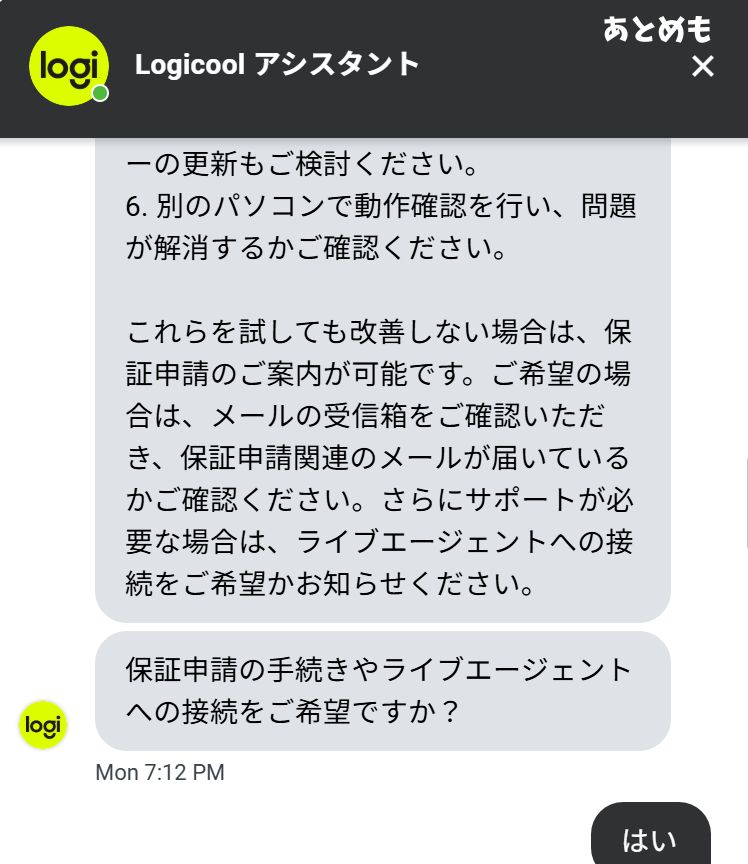The image size is (748, 864).
Task: Close the Logicool assistant chat
Action: (703, 67)
